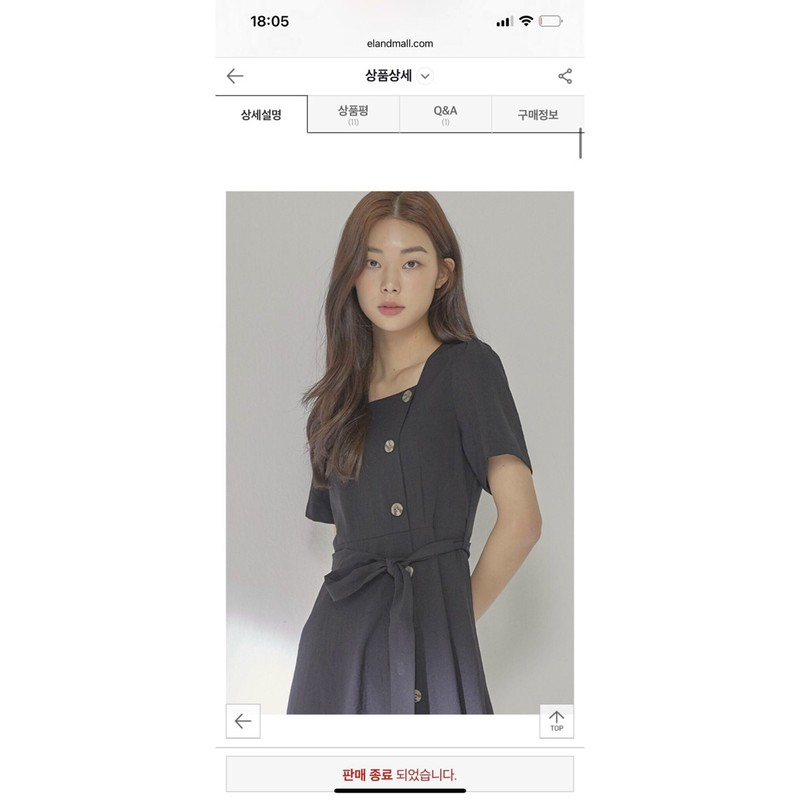
Task: Share this product page
Action: (x=565, y=76)
